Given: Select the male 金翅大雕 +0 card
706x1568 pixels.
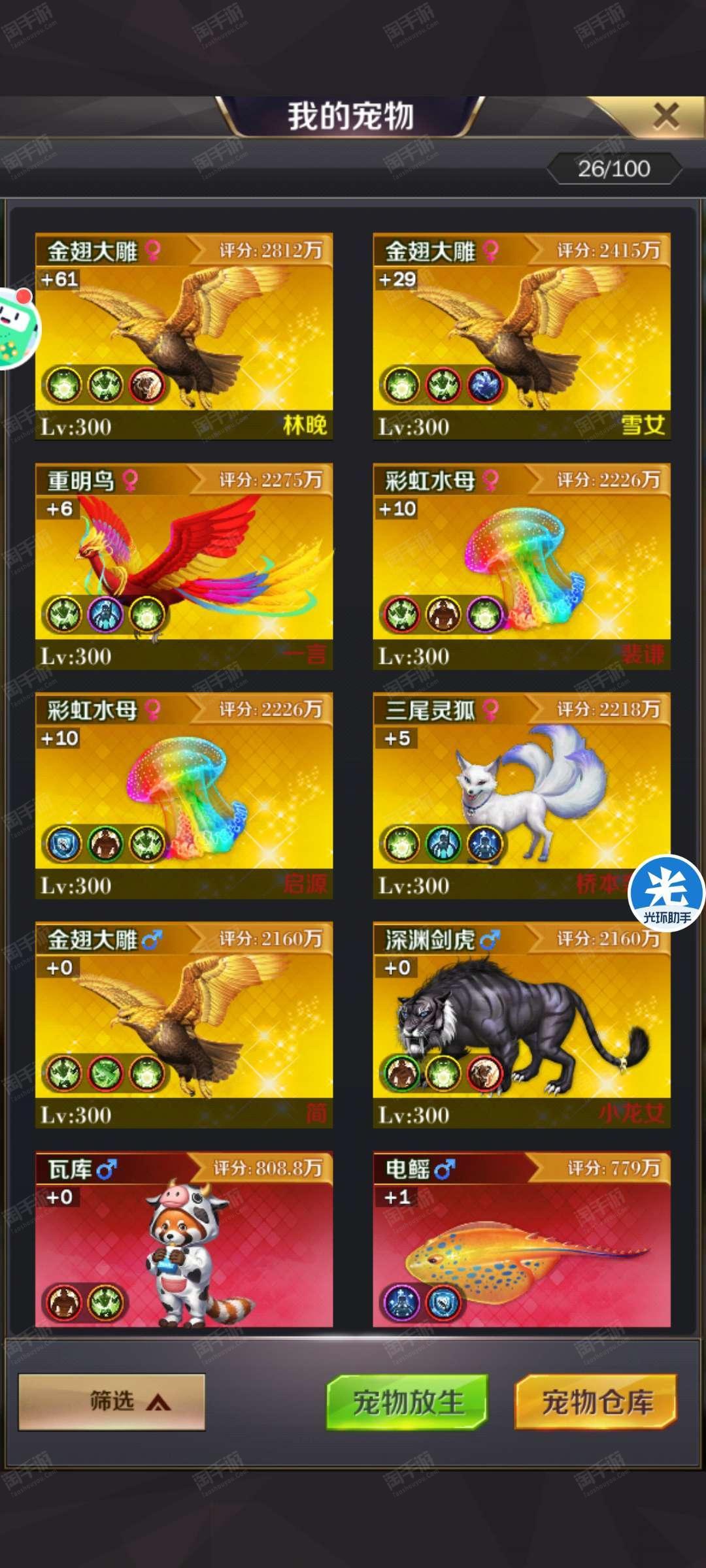Looking at the screenshot, I should pos(184,1025).
